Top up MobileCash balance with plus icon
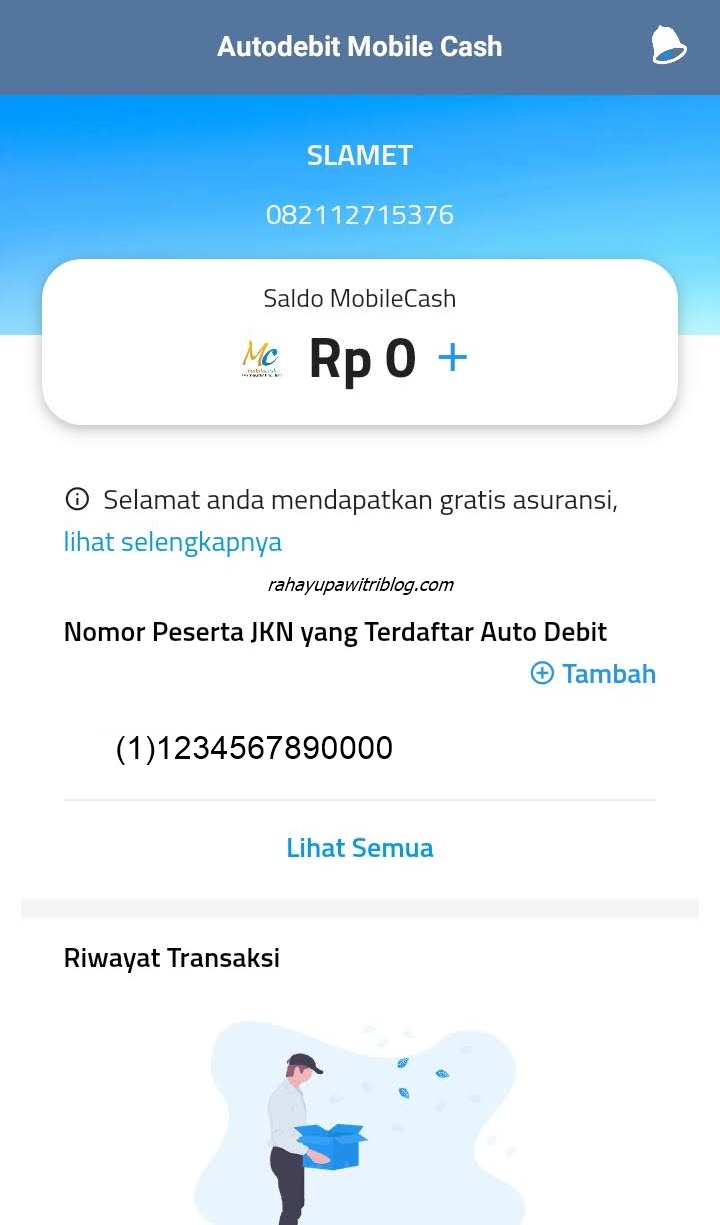Screen dimensions: 720x1225 [x=452, y=358]
